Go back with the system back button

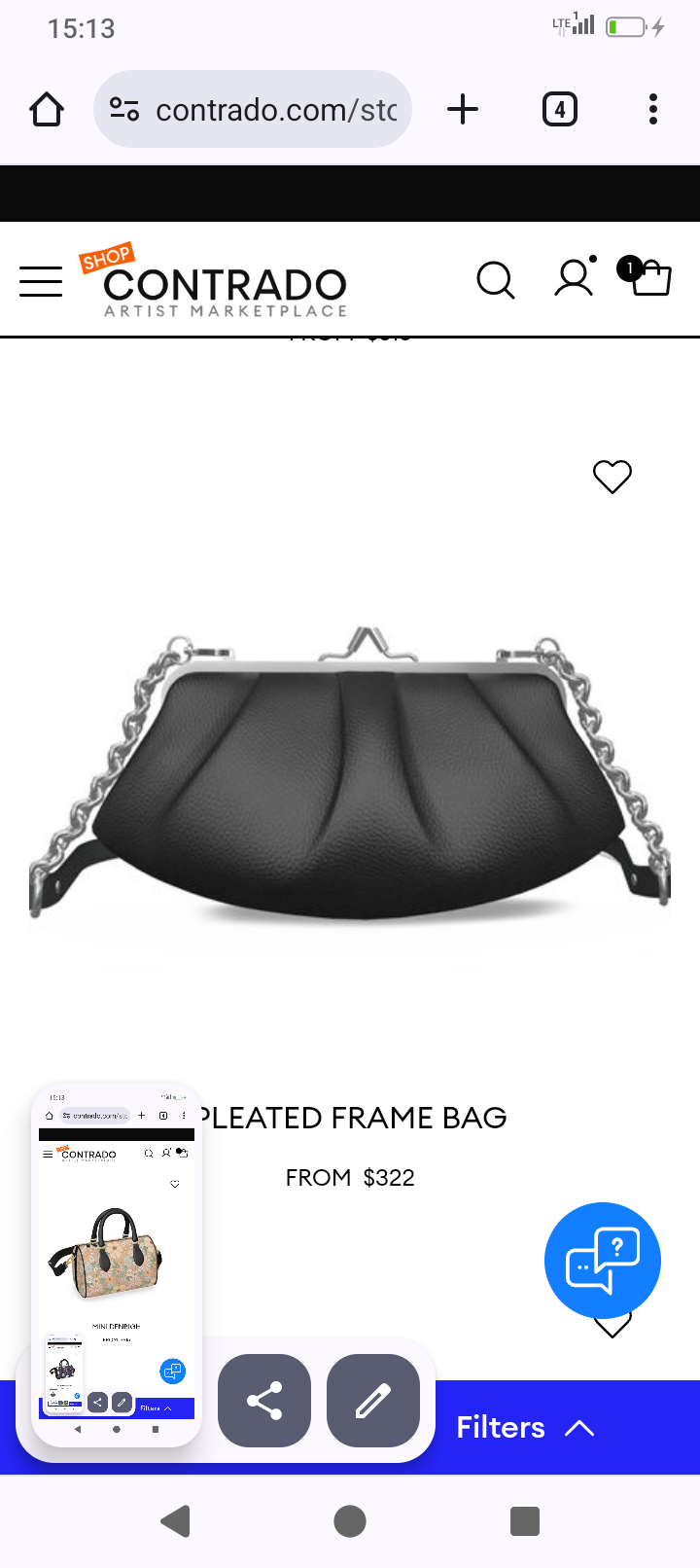pyautogui.click(x=175, y=1520)
